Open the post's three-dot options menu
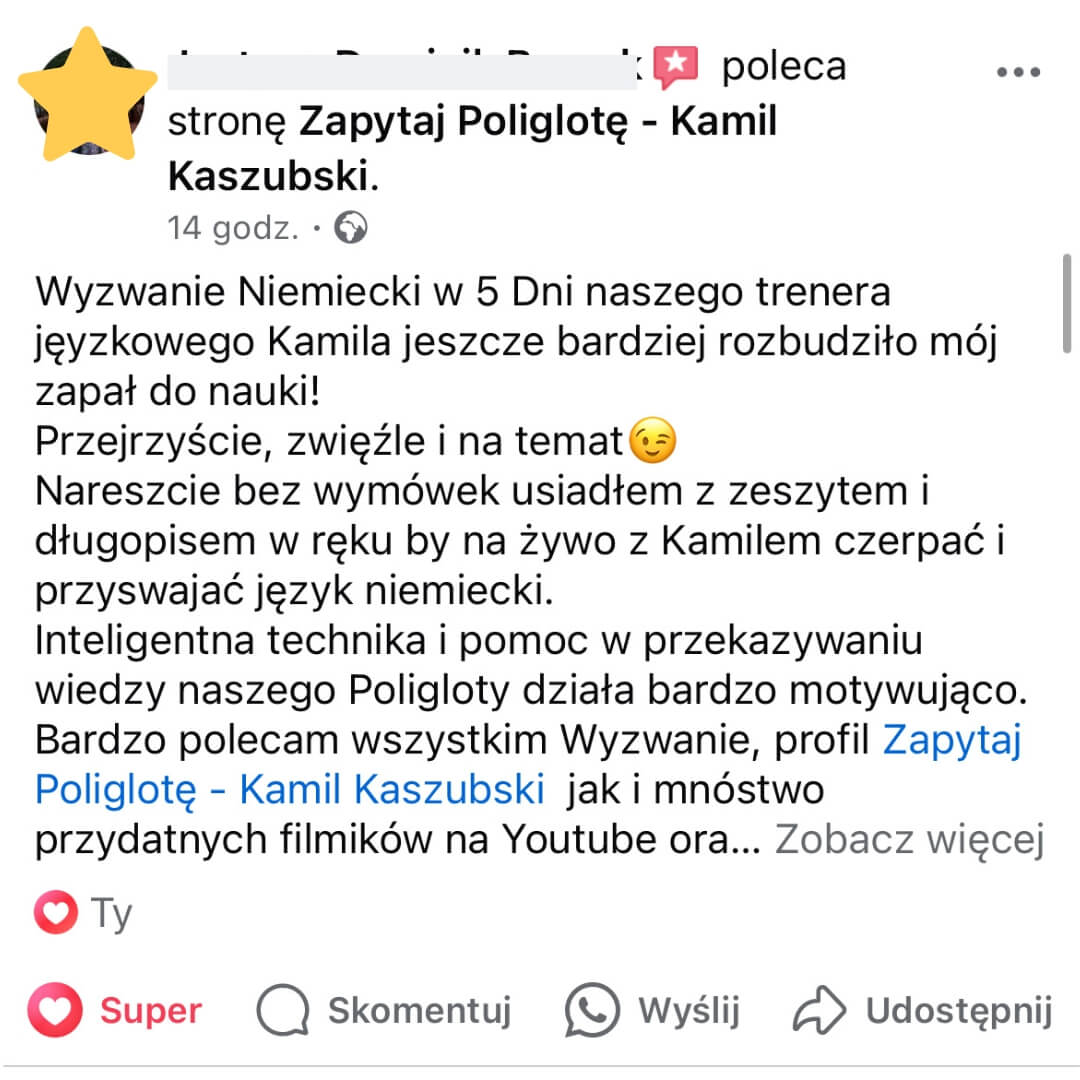This screenshot has width=1080, height=1080. coord(1018,72)
